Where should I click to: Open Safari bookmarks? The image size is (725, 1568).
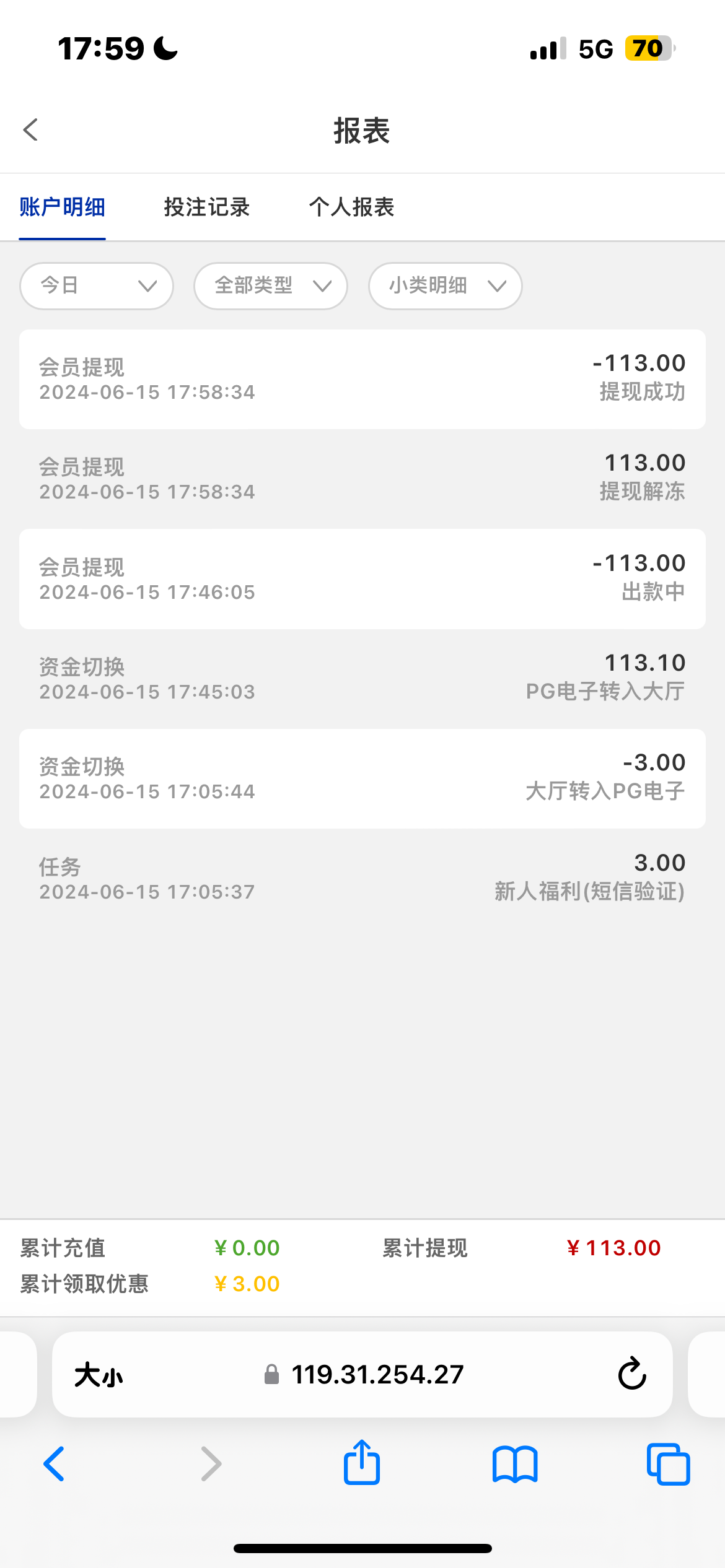click(515, 1464)
